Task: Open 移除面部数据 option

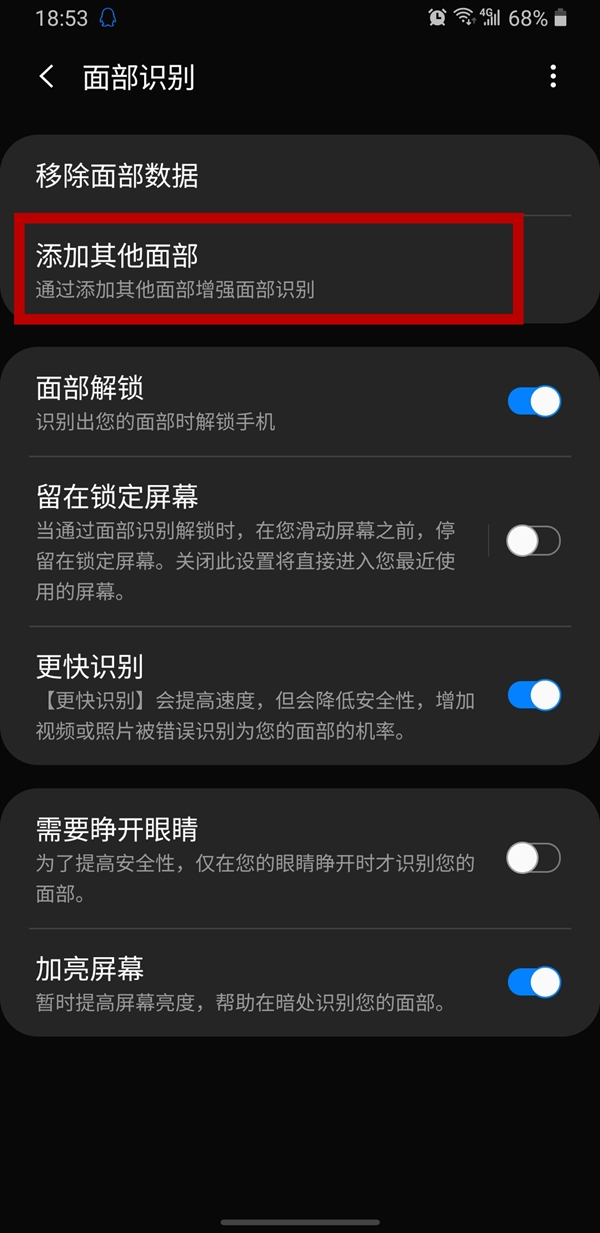Action: point(117,176)
